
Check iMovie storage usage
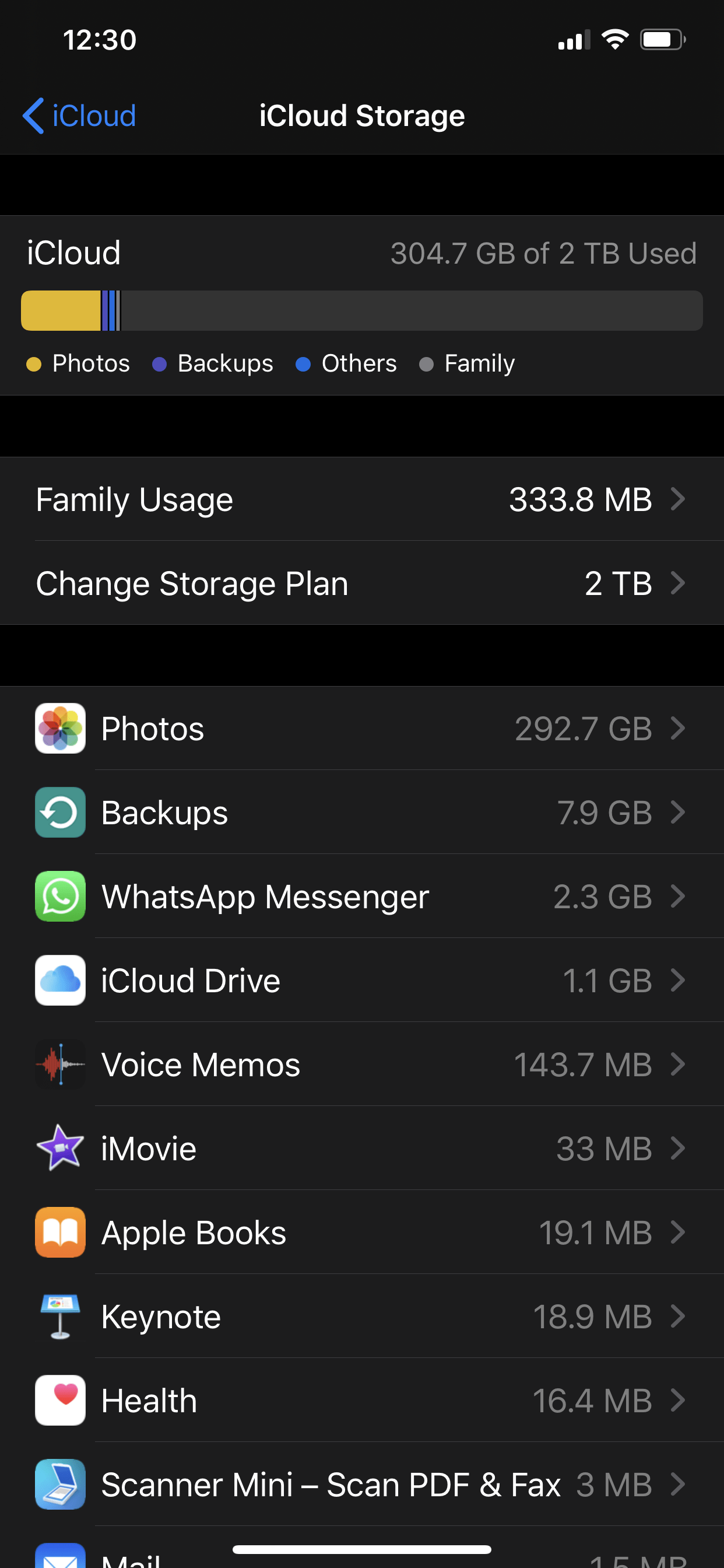tap(362, 1149)
